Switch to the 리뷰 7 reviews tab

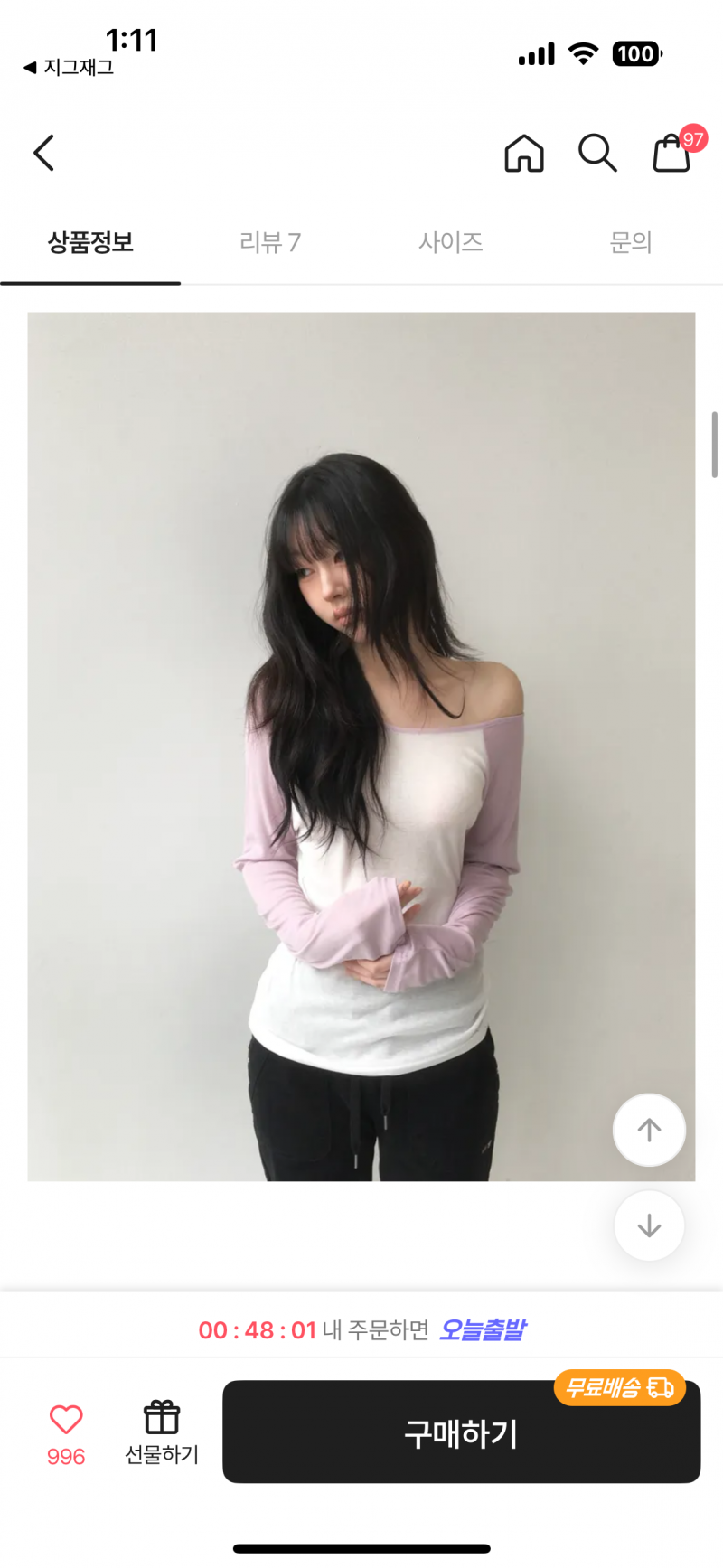(x=268, y=242)
